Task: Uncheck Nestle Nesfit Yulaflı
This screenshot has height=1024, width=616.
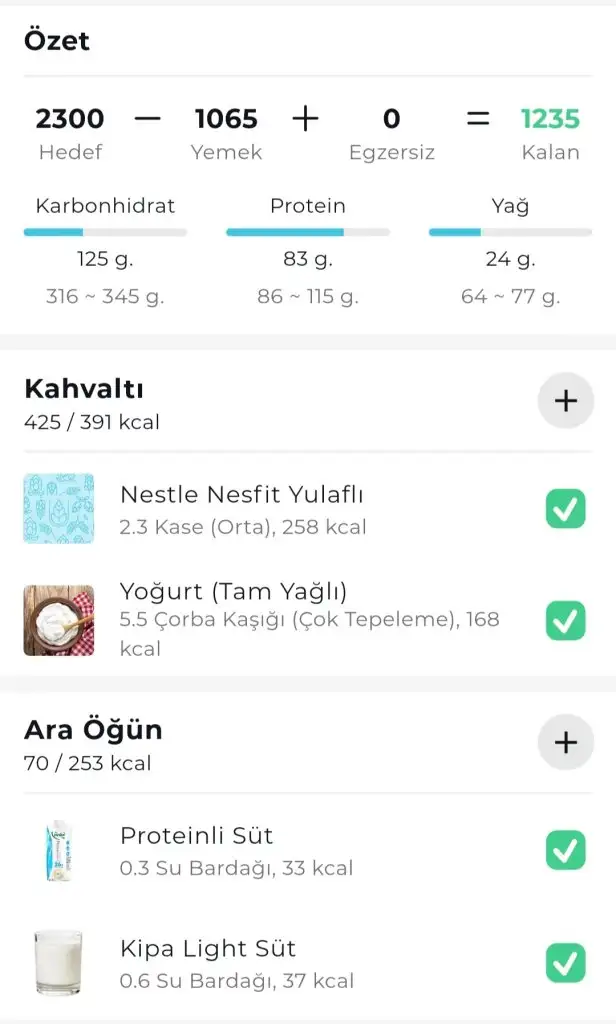Action: pyautogui.click(x=566, y=509)
